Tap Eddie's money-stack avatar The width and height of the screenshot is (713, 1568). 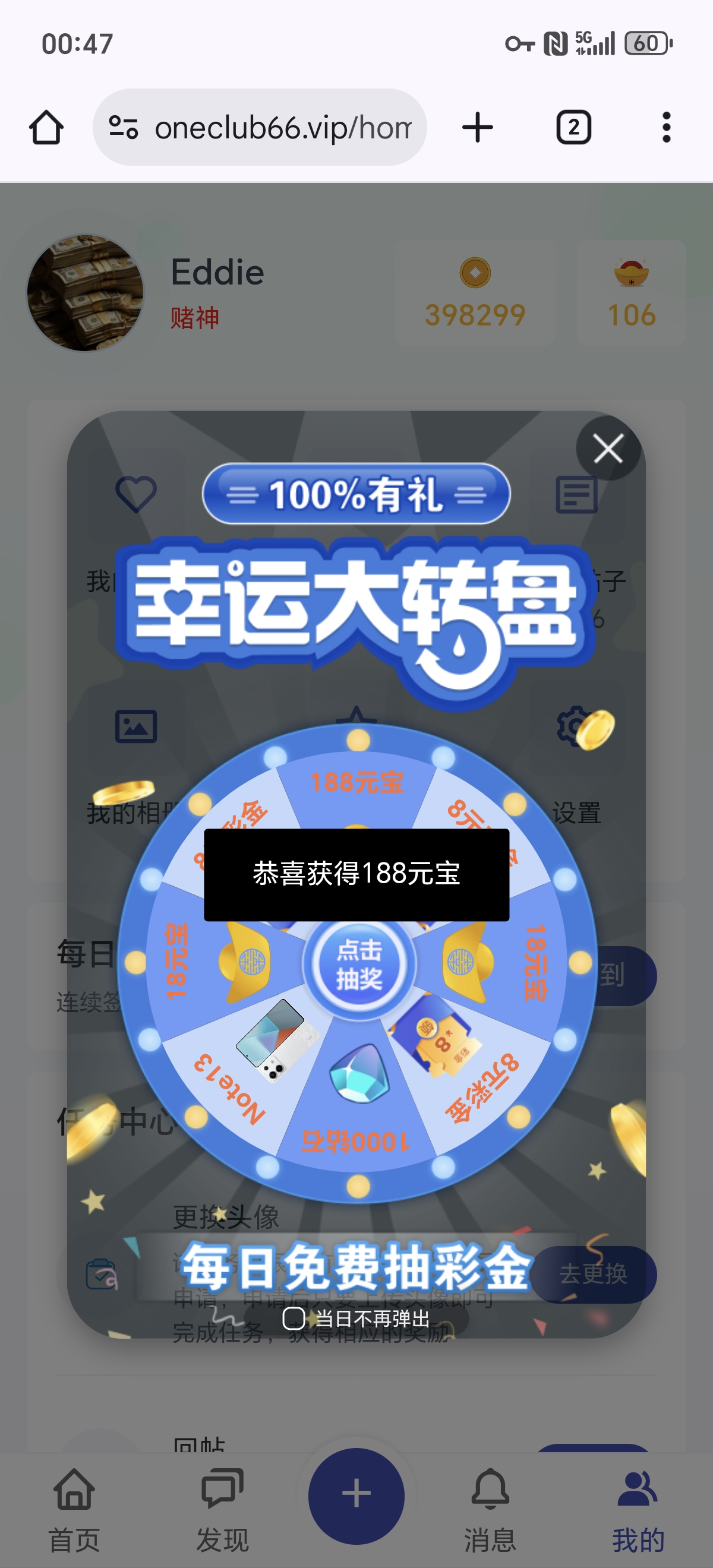click(85, 294)
